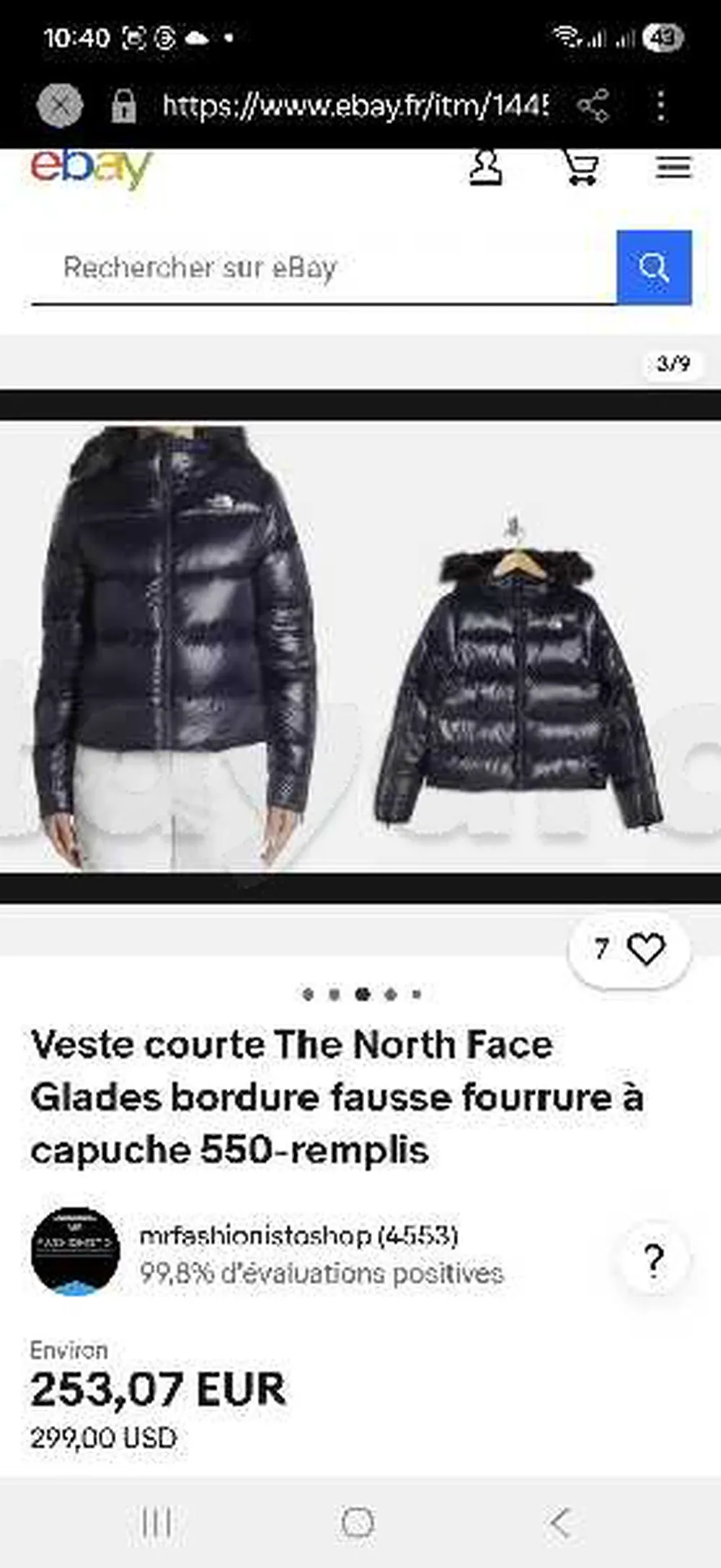Image resolution: width=721 pixels, height=1568 pixels.
Task: View the shopping cart
Action: [580, 169]
